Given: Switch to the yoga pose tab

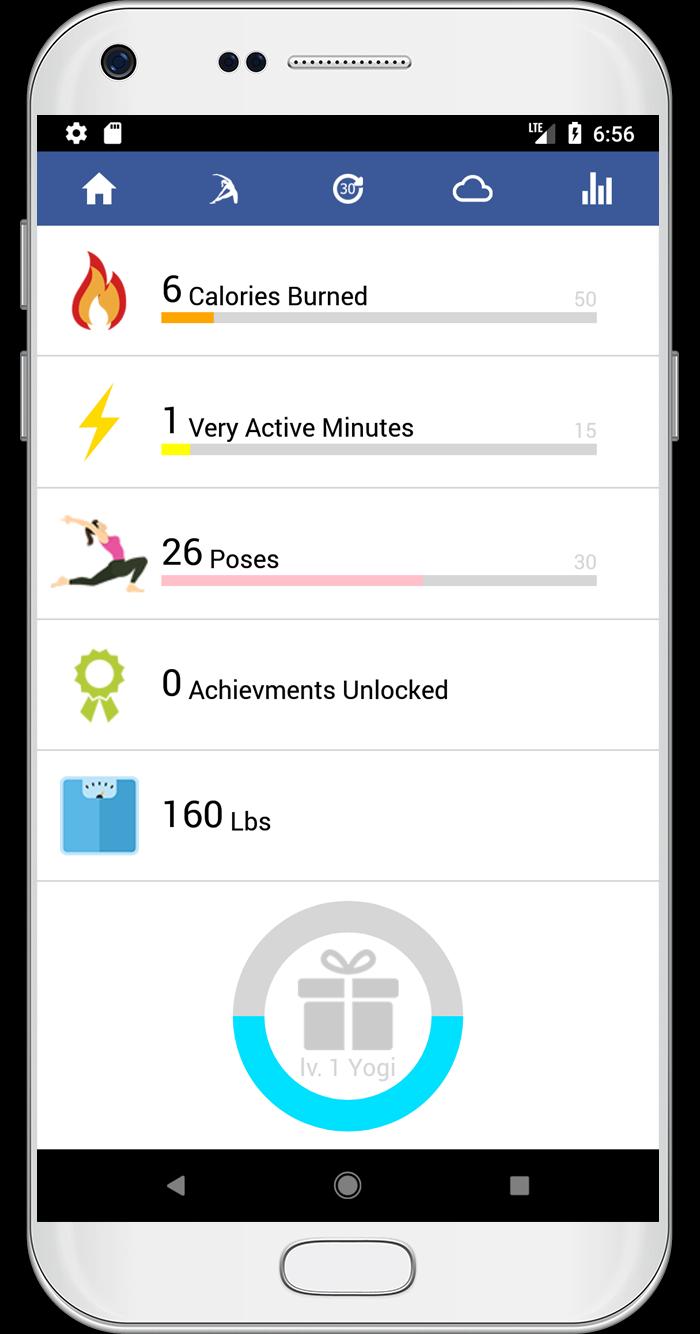Looking at the screenshot, I should 224,189.
